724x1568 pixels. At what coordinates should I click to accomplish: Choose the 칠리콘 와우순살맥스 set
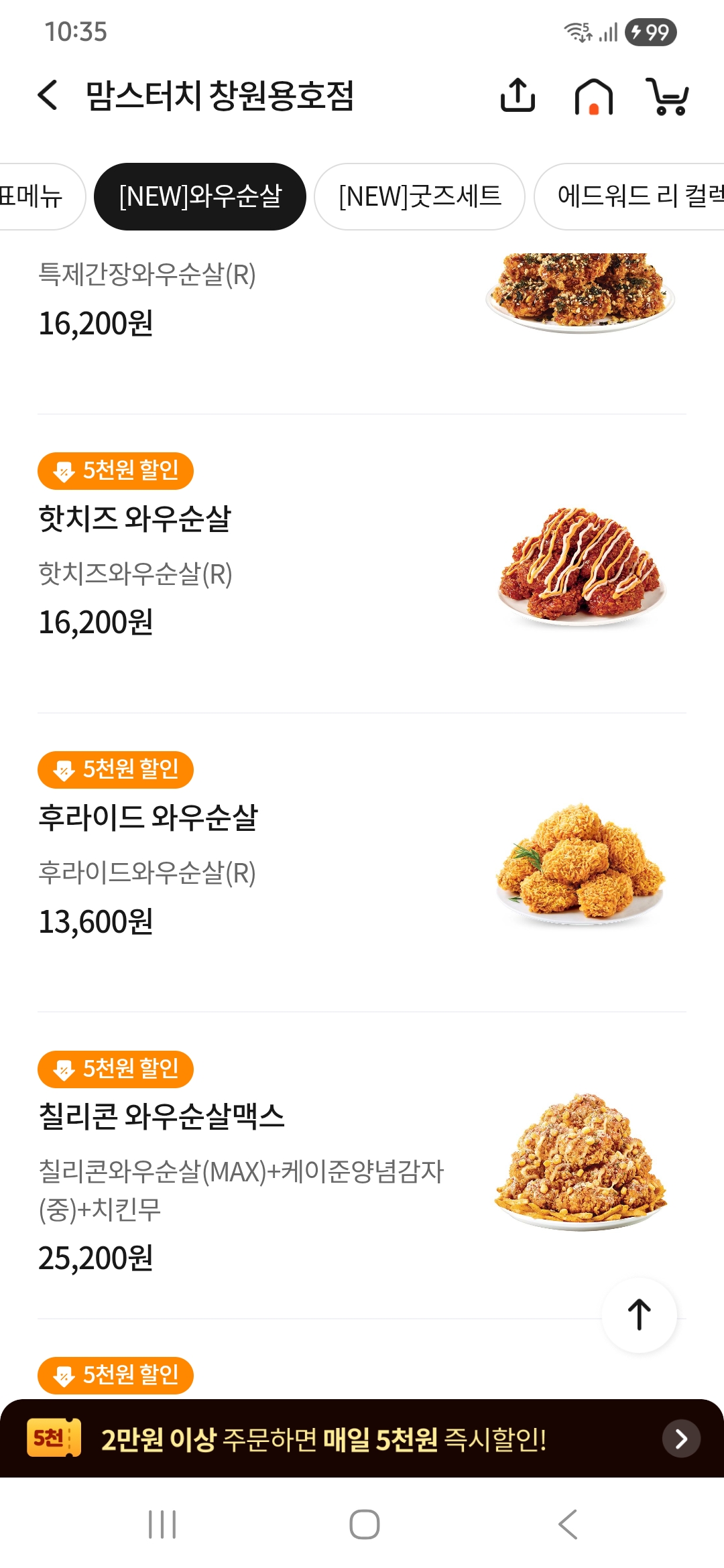268,1166
